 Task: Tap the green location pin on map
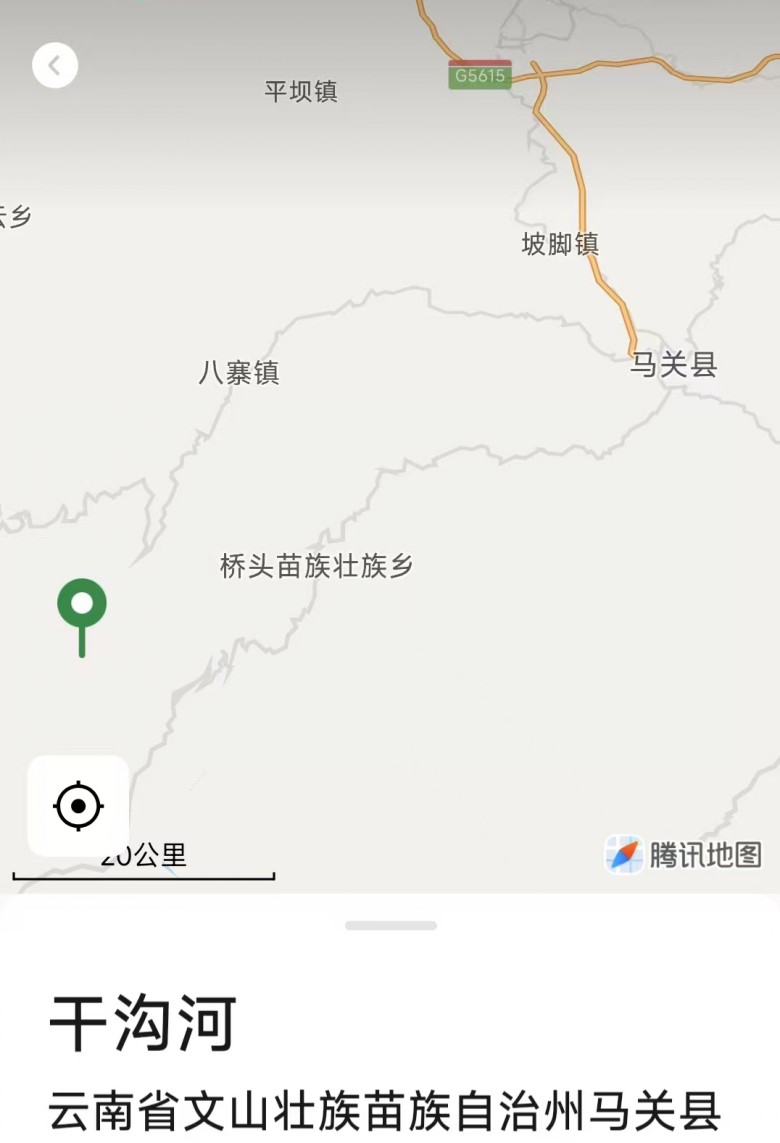click(82, 606)
